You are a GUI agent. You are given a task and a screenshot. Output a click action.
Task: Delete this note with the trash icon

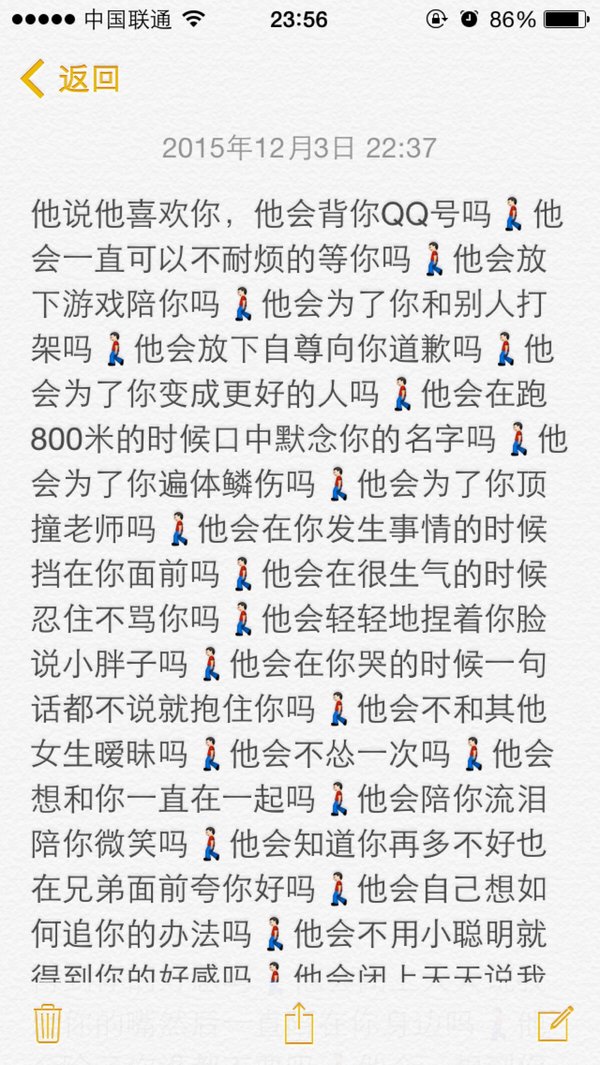pyautogui.click(x=48, y=1023)
